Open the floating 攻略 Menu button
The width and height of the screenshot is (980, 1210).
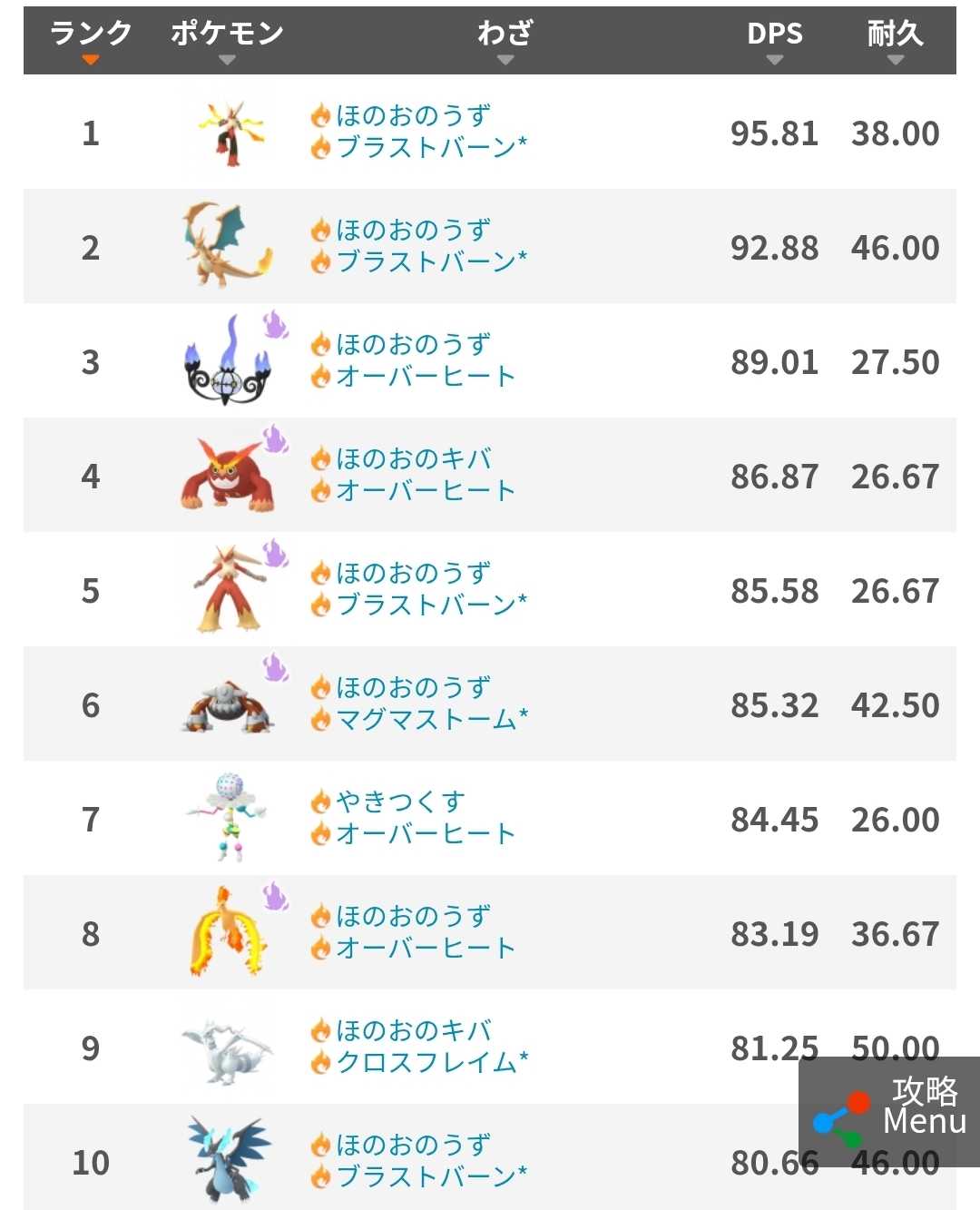[x=889, y=1111]
